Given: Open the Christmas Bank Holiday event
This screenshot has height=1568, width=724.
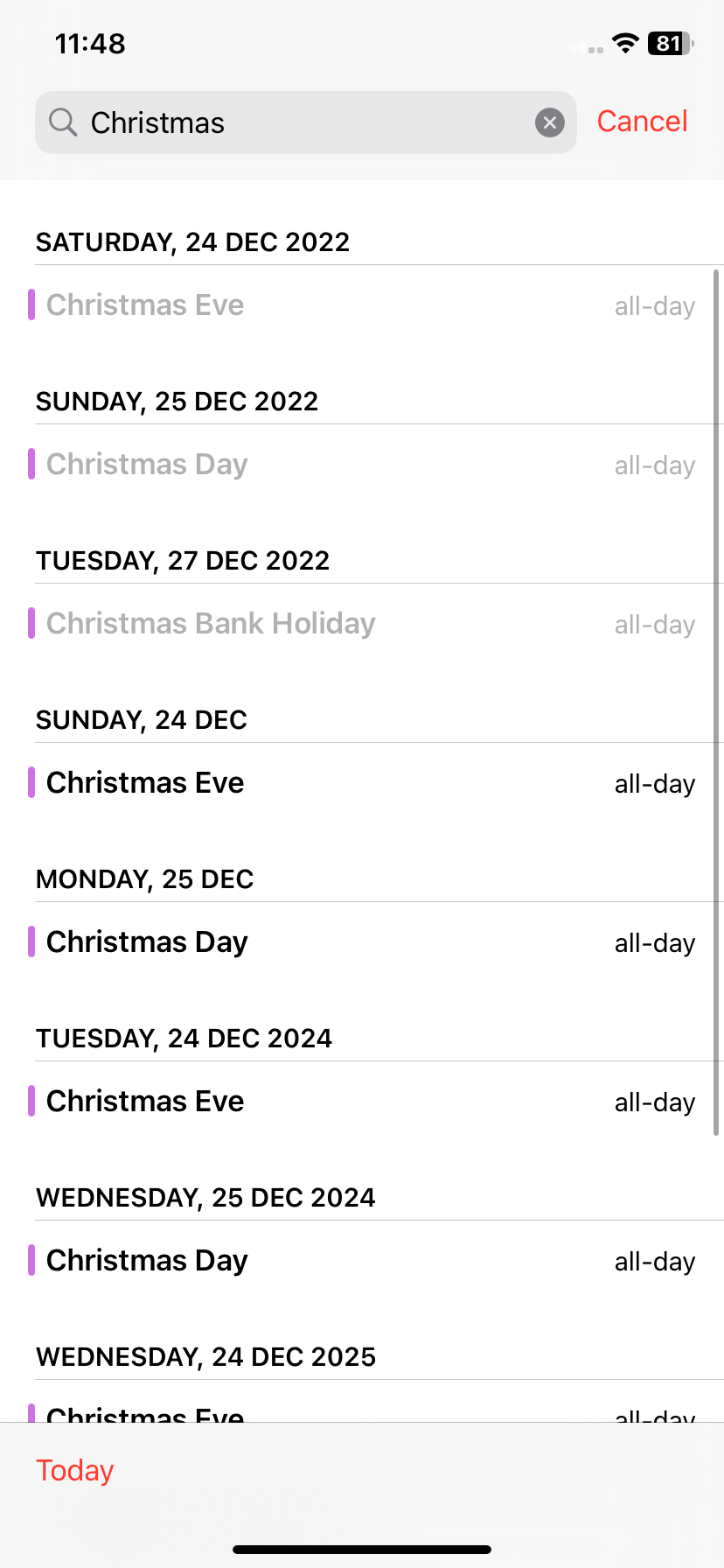Looking at the screenshot, I should tap(362, 624).
